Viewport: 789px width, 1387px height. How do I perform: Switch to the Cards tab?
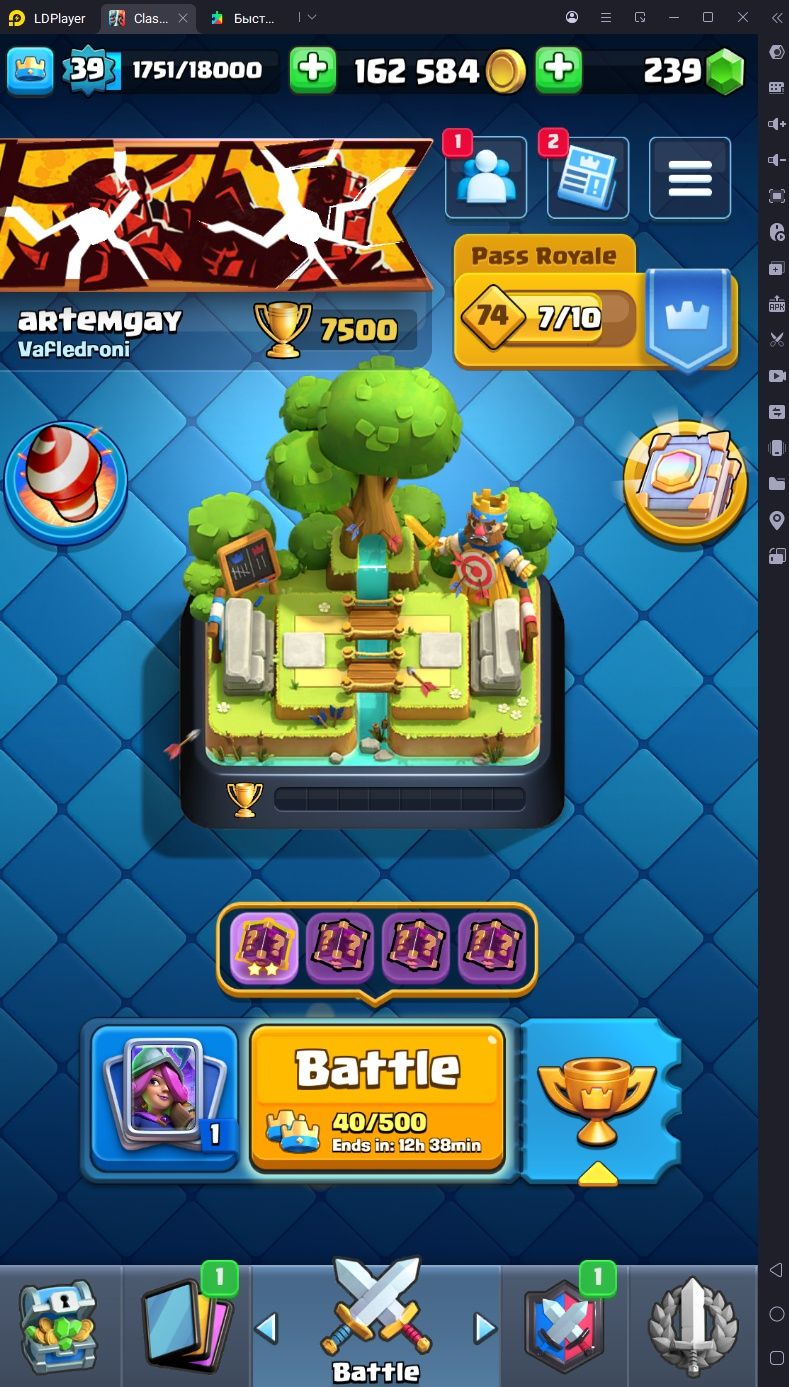pos(187,1325)
